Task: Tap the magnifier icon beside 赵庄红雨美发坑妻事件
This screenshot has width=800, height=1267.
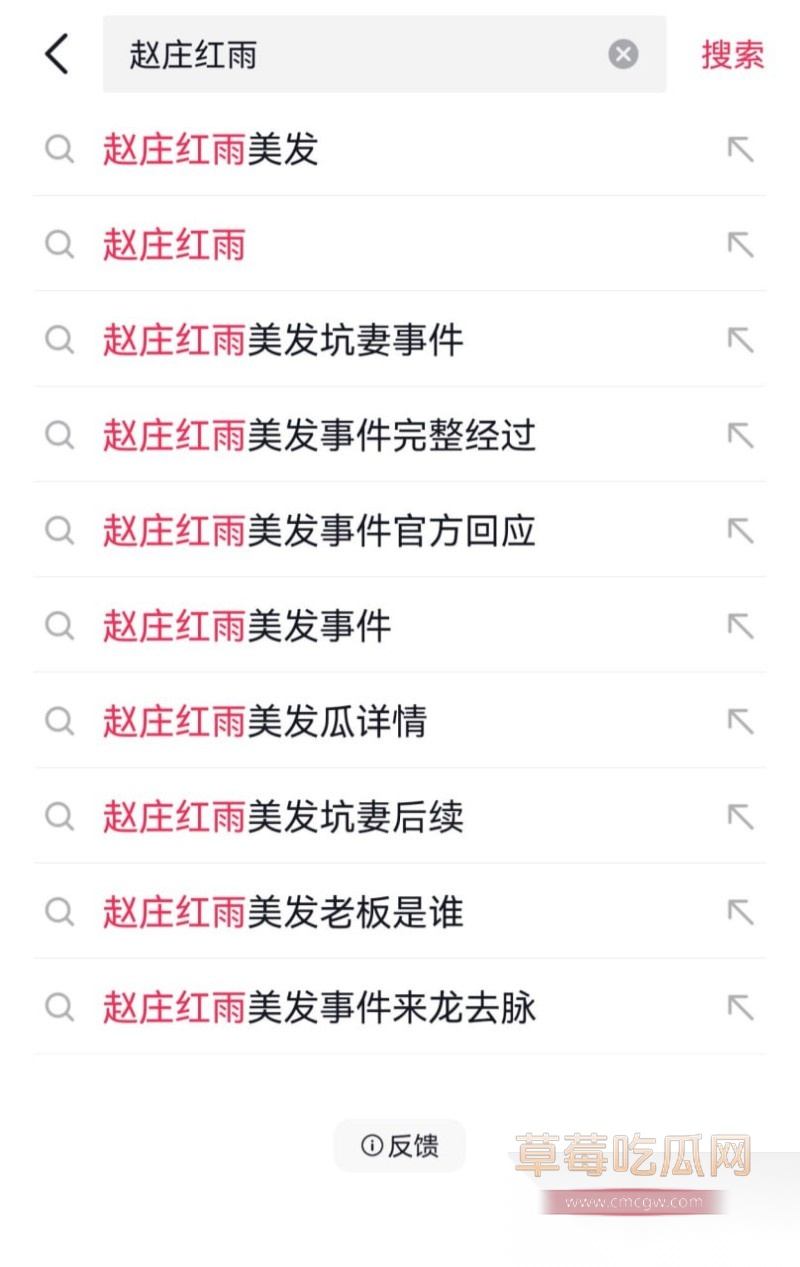Action: (59, 340)
